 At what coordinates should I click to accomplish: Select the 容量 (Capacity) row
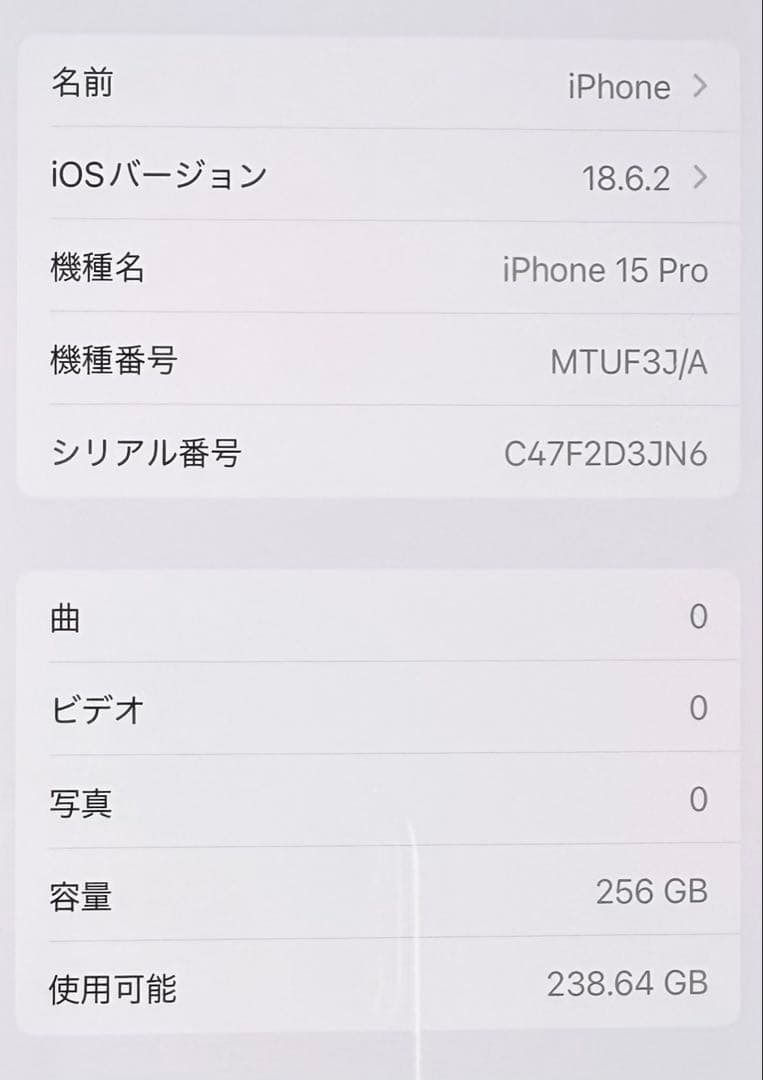click(x=380, y=890)
